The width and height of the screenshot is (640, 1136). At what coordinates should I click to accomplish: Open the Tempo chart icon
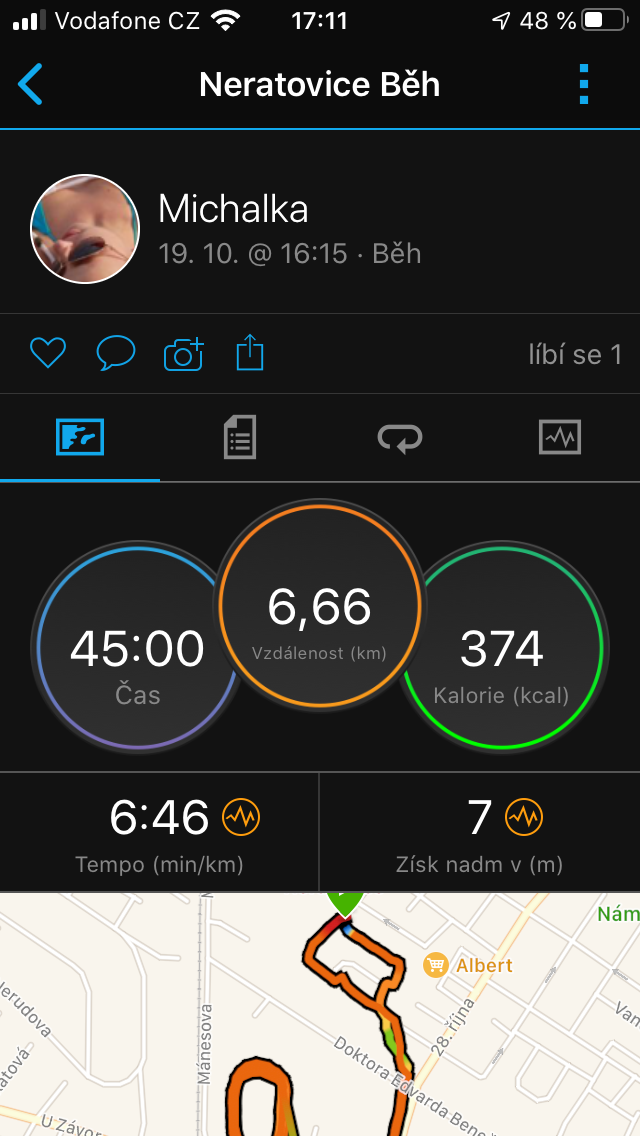(241, 817)
